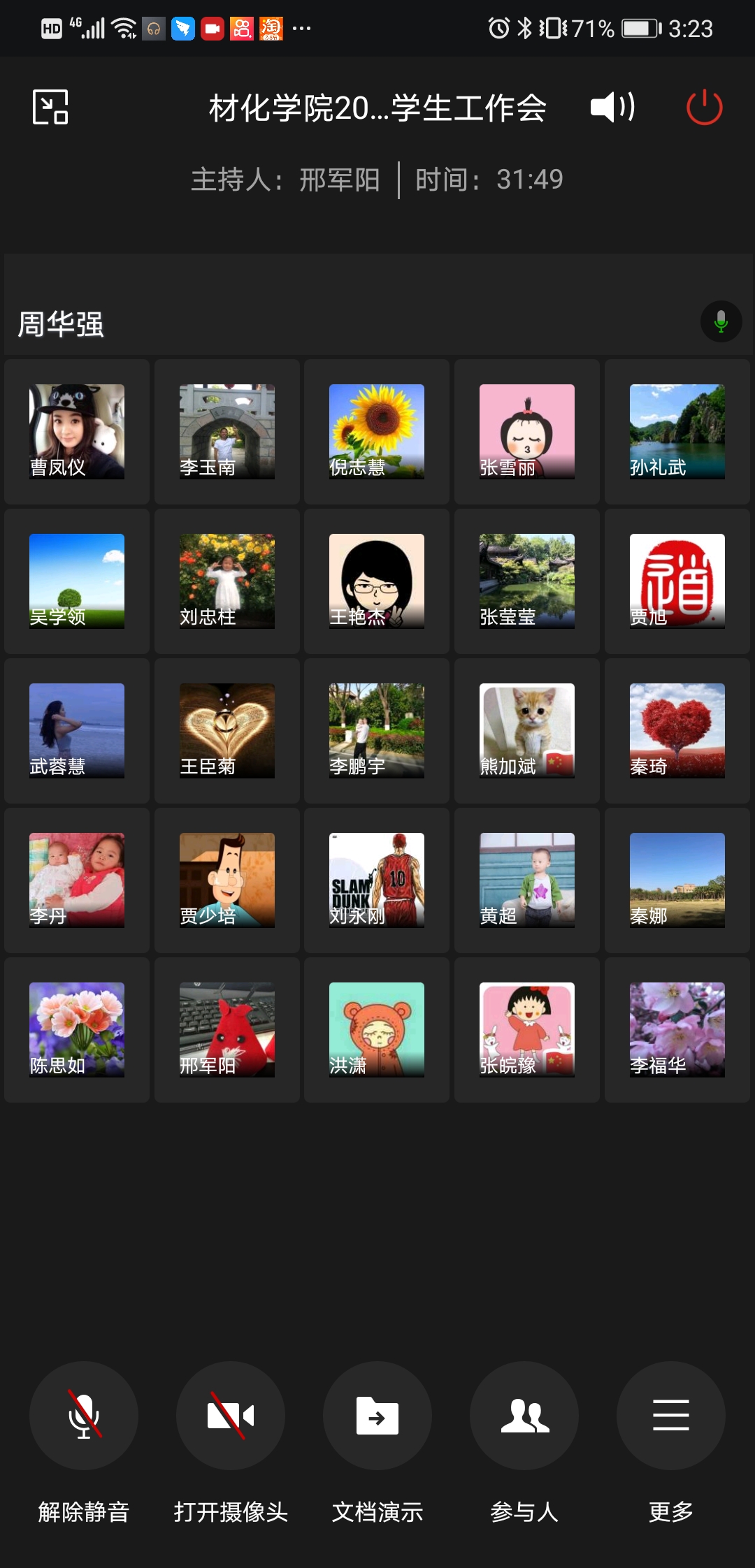The width and height of the screenshot is (755, 1568).
Task: Open the 参与人 participants list
Action: click(x=524, y=1416)
